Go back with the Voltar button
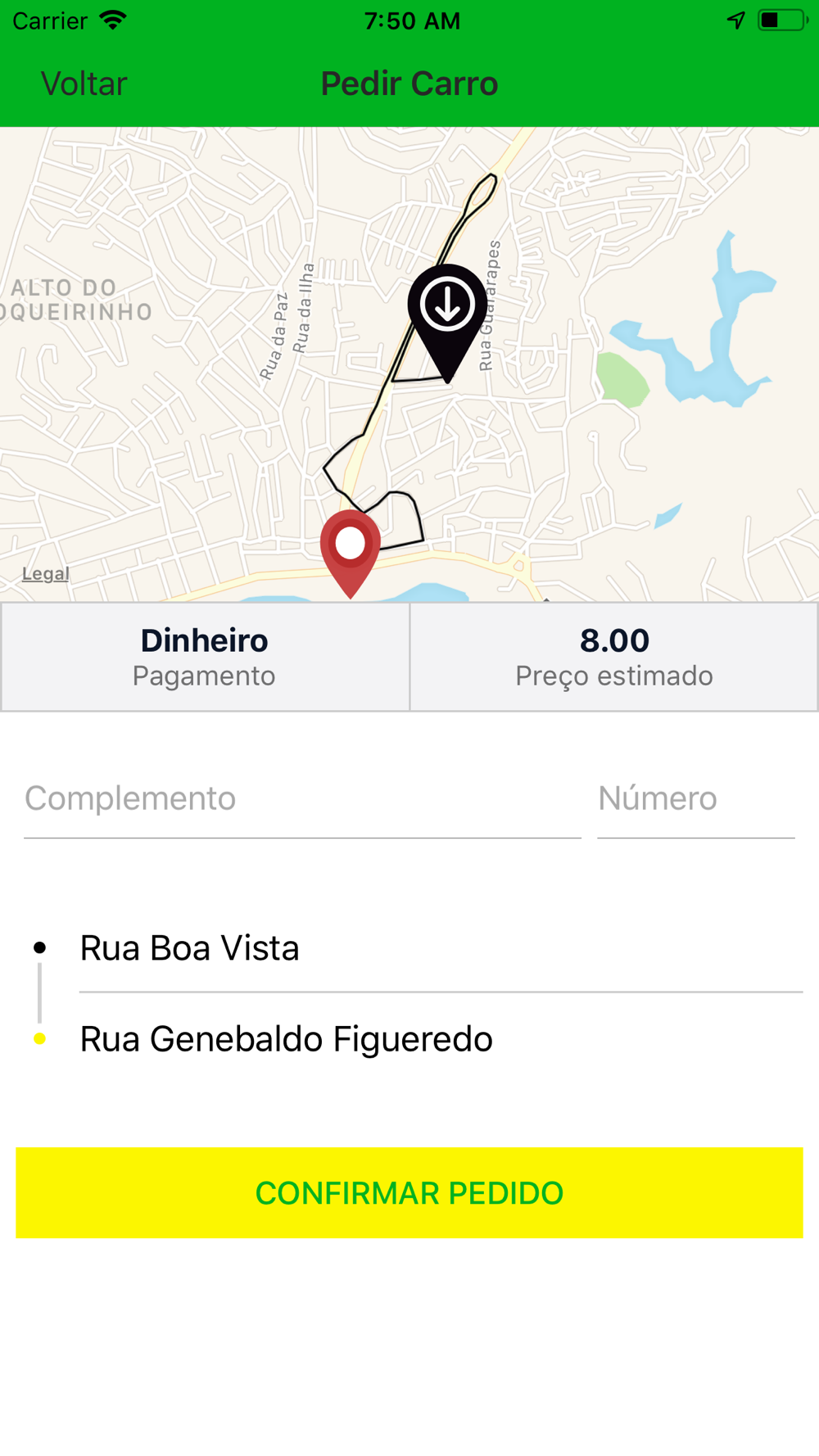Viewport: 819px width, 1456px height. pos(84,84)
